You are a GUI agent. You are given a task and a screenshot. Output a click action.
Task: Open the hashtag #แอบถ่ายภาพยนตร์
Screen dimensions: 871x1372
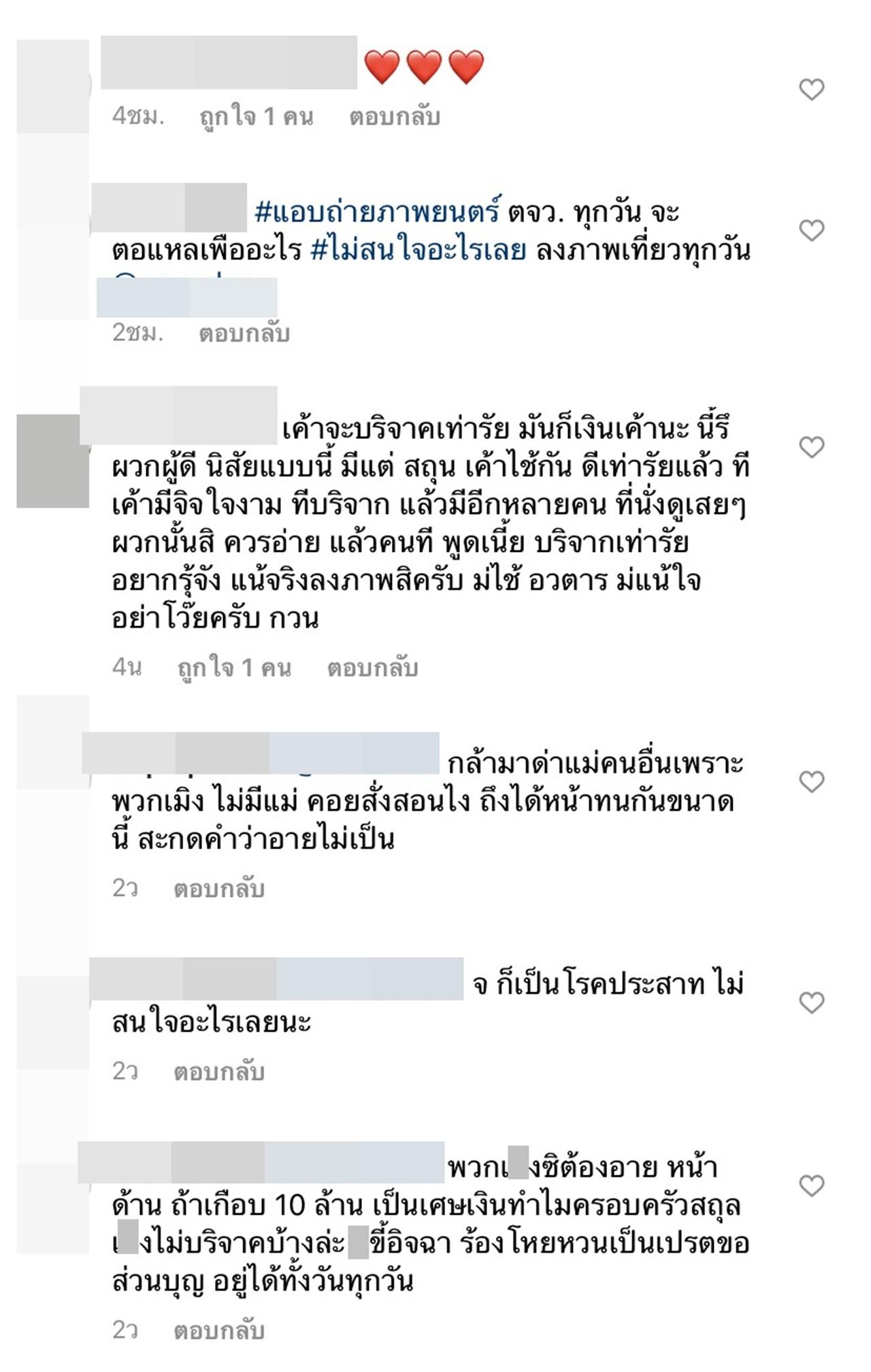(x=378, y=212)
